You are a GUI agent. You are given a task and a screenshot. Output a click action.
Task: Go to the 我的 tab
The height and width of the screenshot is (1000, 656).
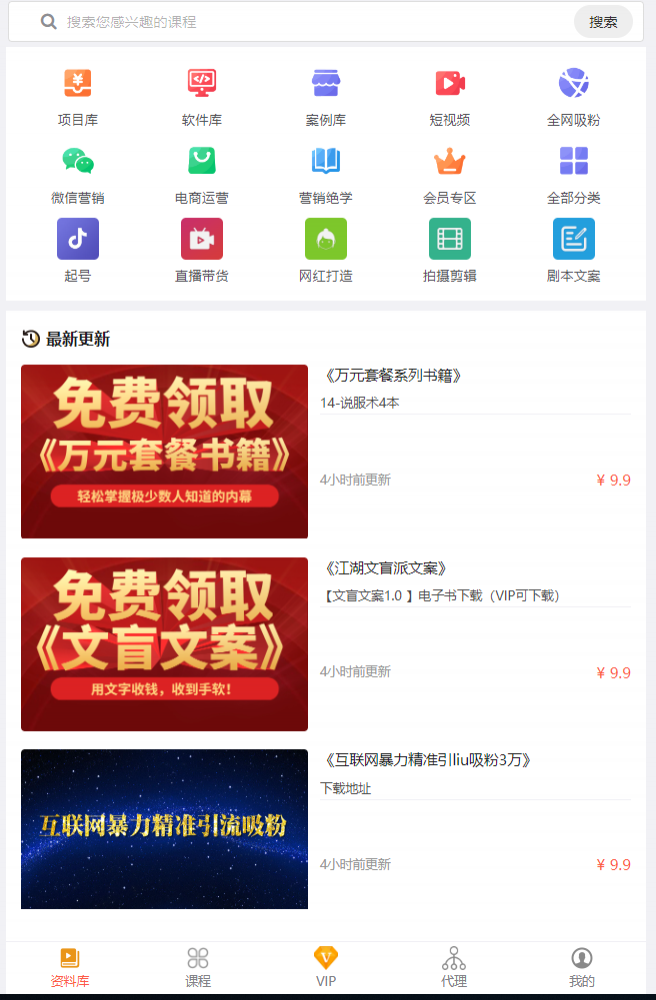click(582, 967)
